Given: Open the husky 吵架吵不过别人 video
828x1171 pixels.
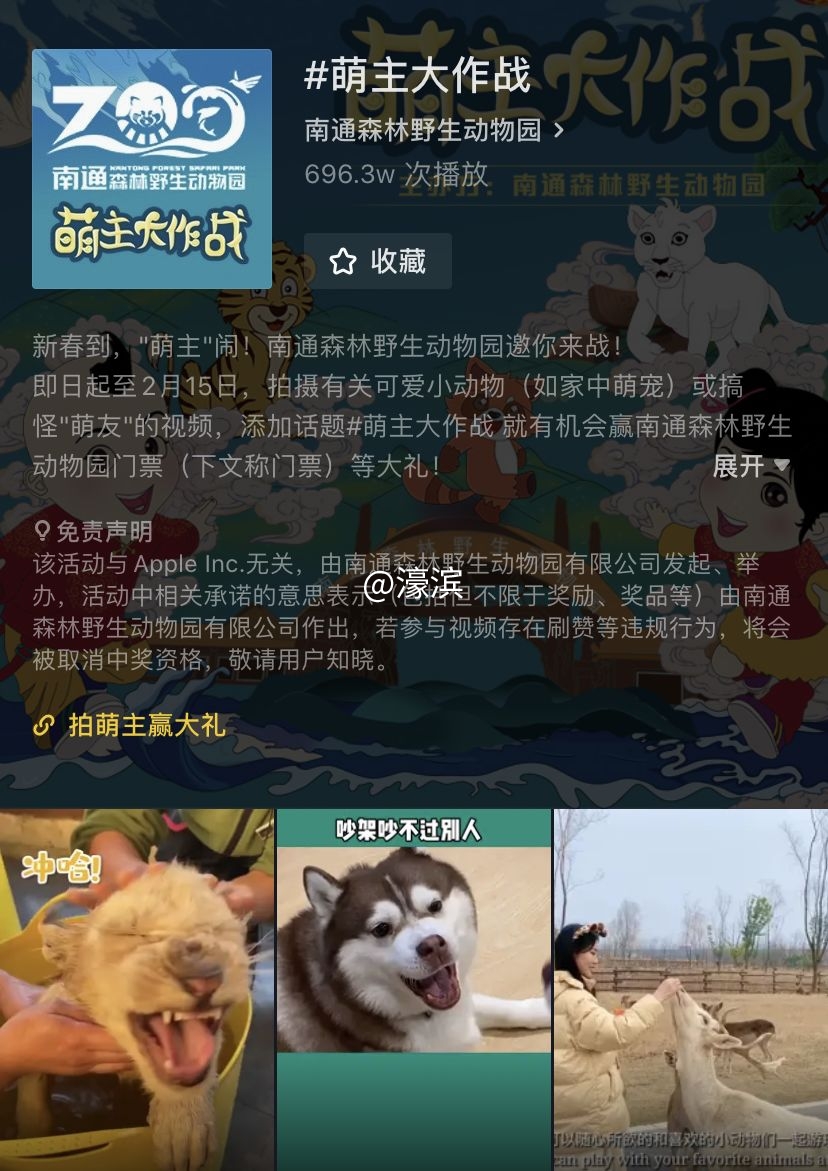Looking at the screenshot, I should 413,990.
